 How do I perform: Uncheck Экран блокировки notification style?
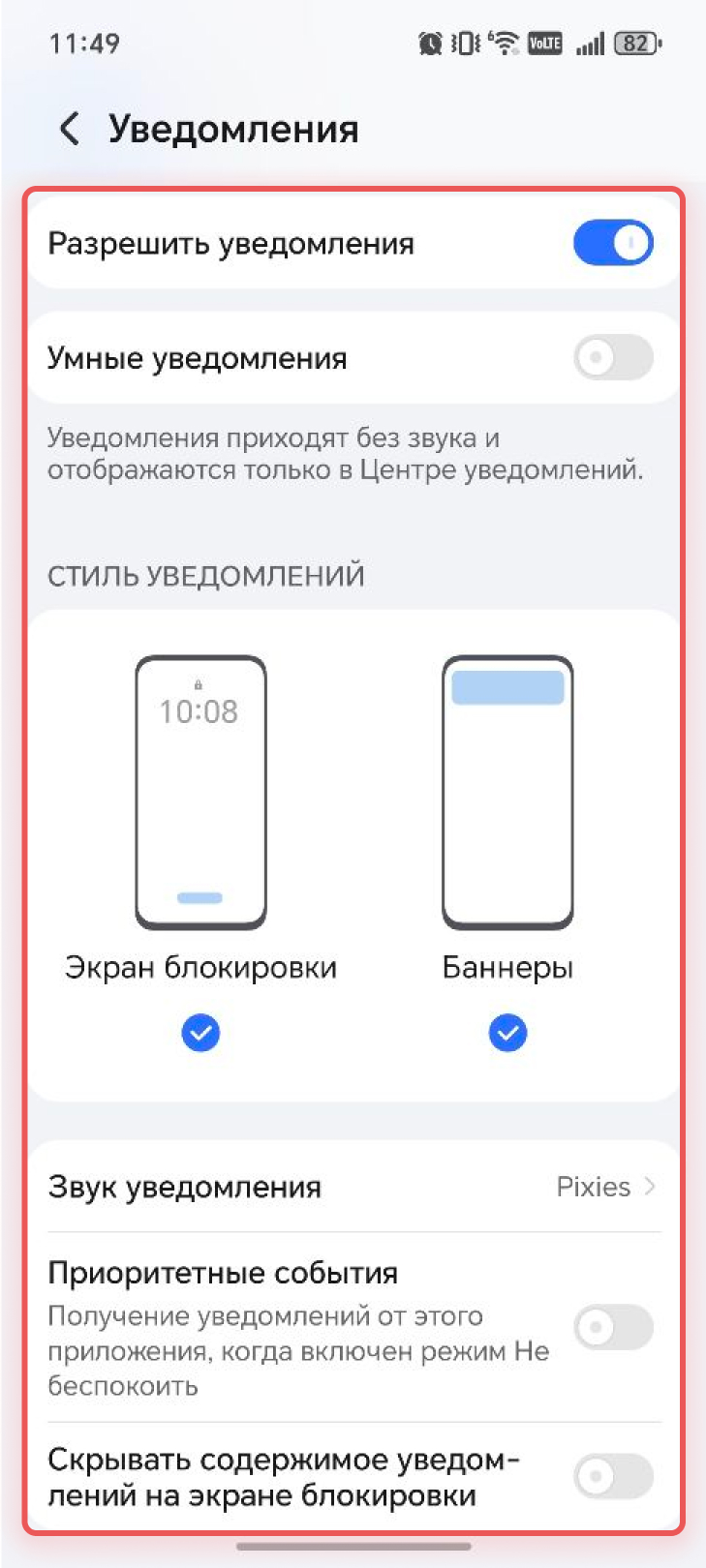[x=200, y=1033]
